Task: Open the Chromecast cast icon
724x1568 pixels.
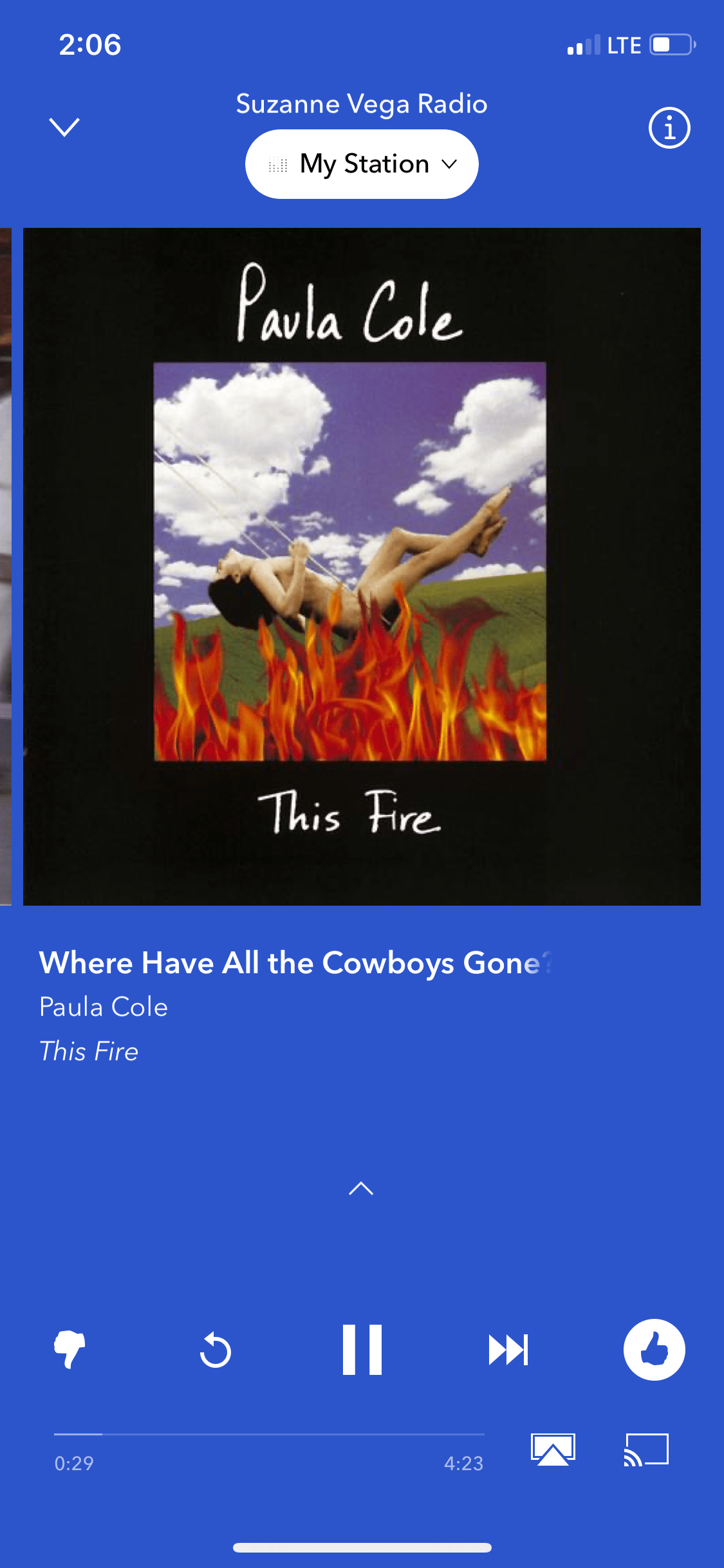Action: (x=646, y=1450)
